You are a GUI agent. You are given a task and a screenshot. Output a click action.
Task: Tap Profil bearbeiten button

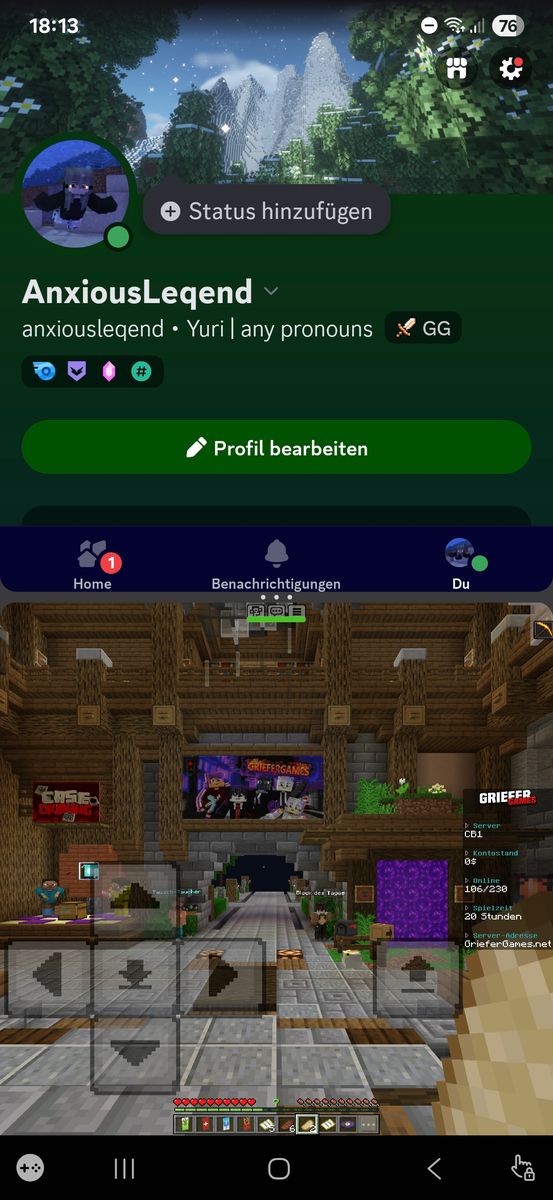276,448
